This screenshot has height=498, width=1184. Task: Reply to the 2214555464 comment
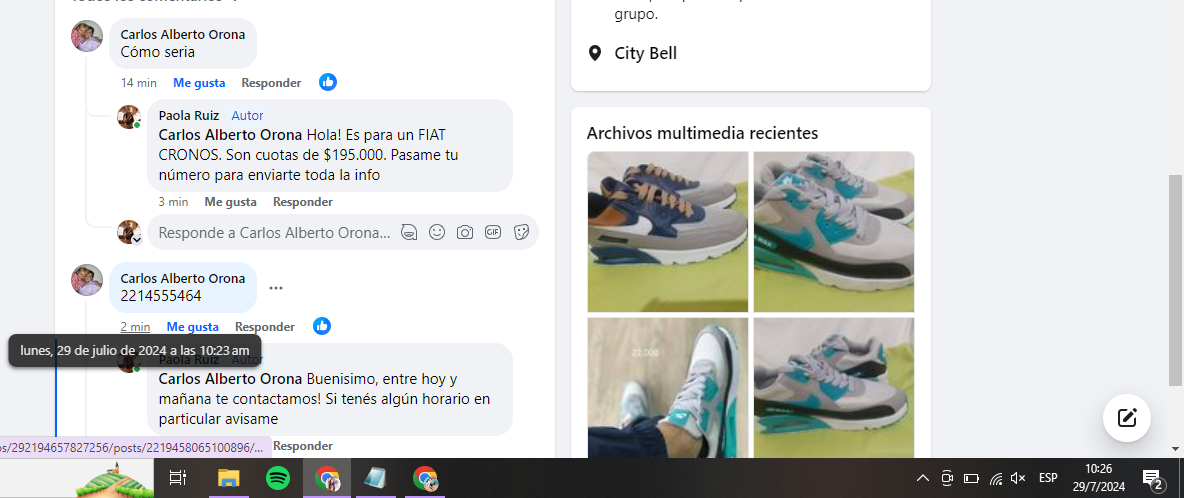pos(264,327)
